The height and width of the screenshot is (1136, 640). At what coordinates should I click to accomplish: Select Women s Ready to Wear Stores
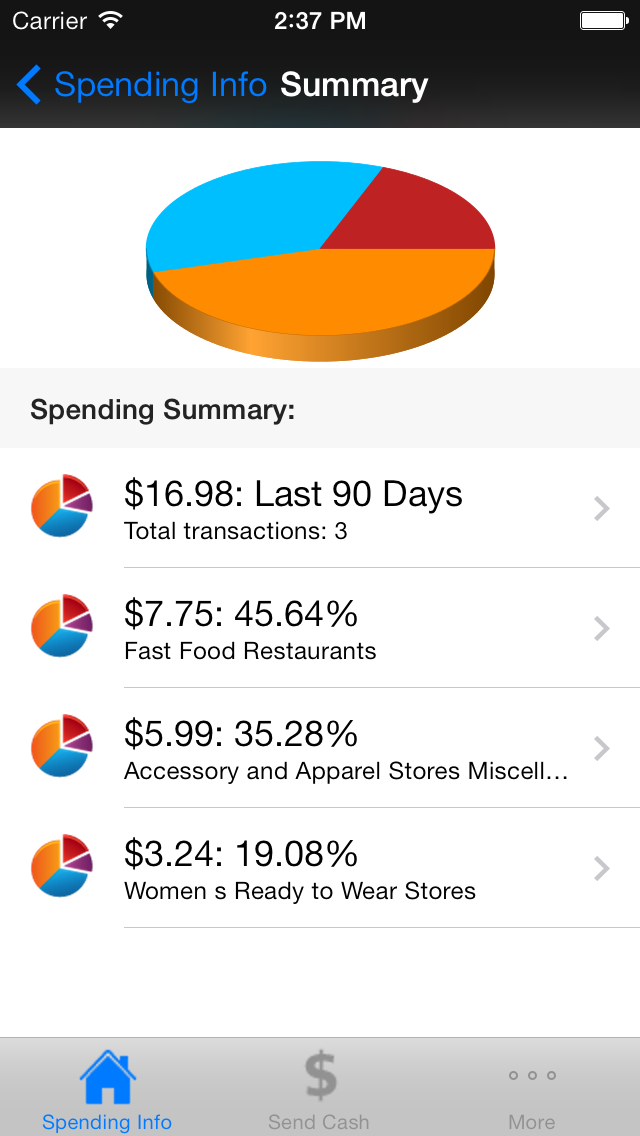(x=320, y=869)
